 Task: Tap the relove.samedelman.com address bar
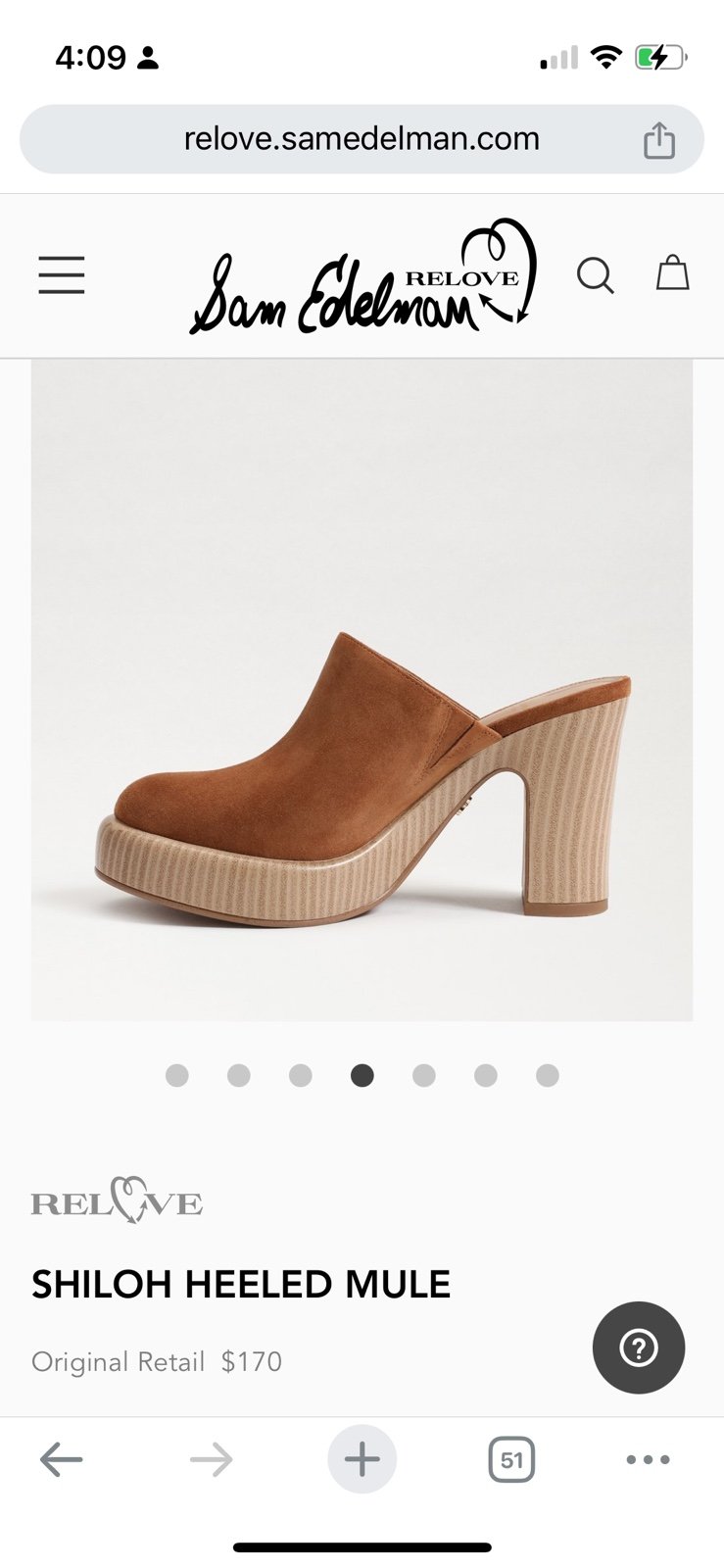(362, 139)
